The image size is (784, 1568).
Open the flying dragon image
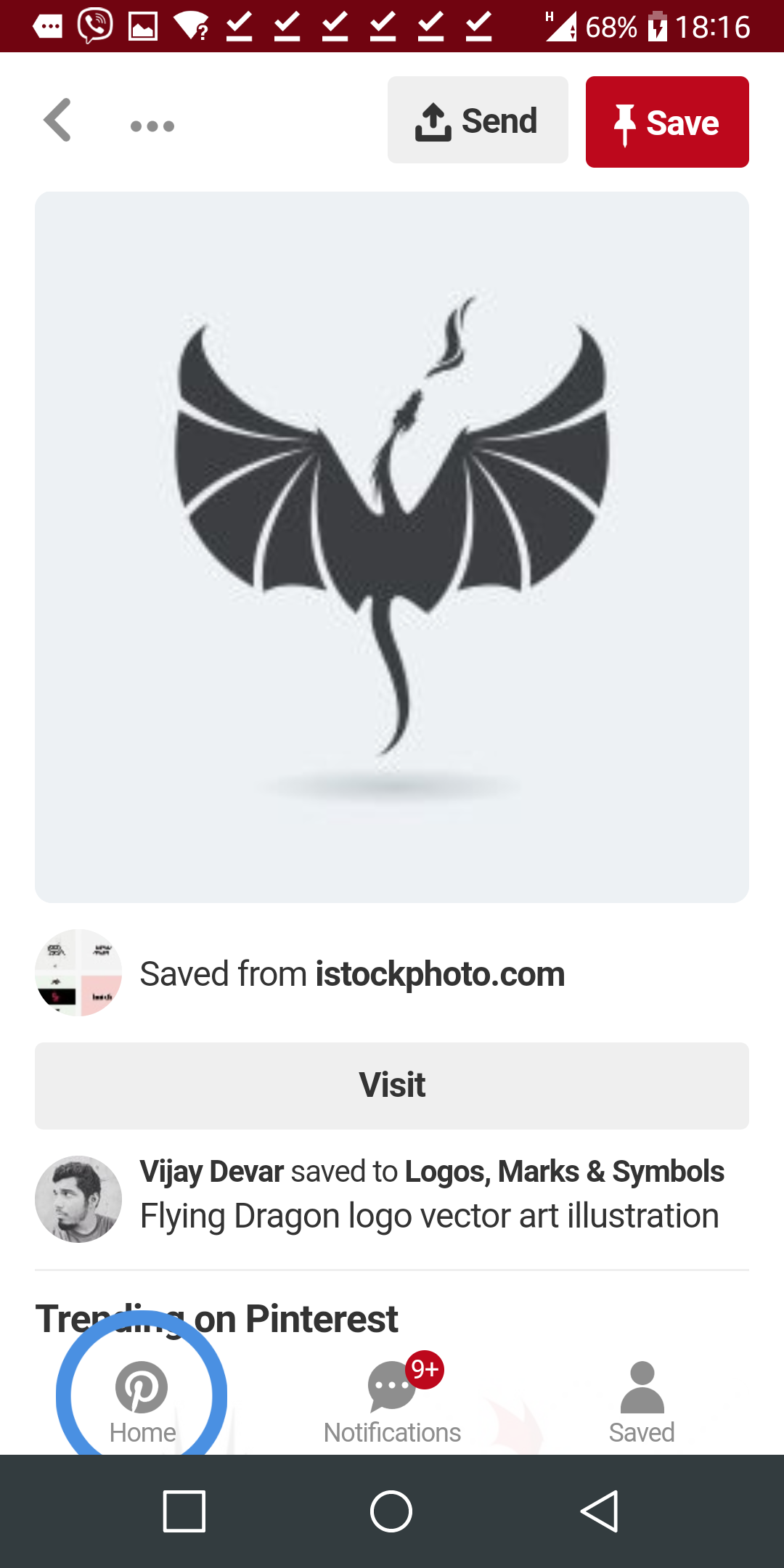(x=392, y=546)
